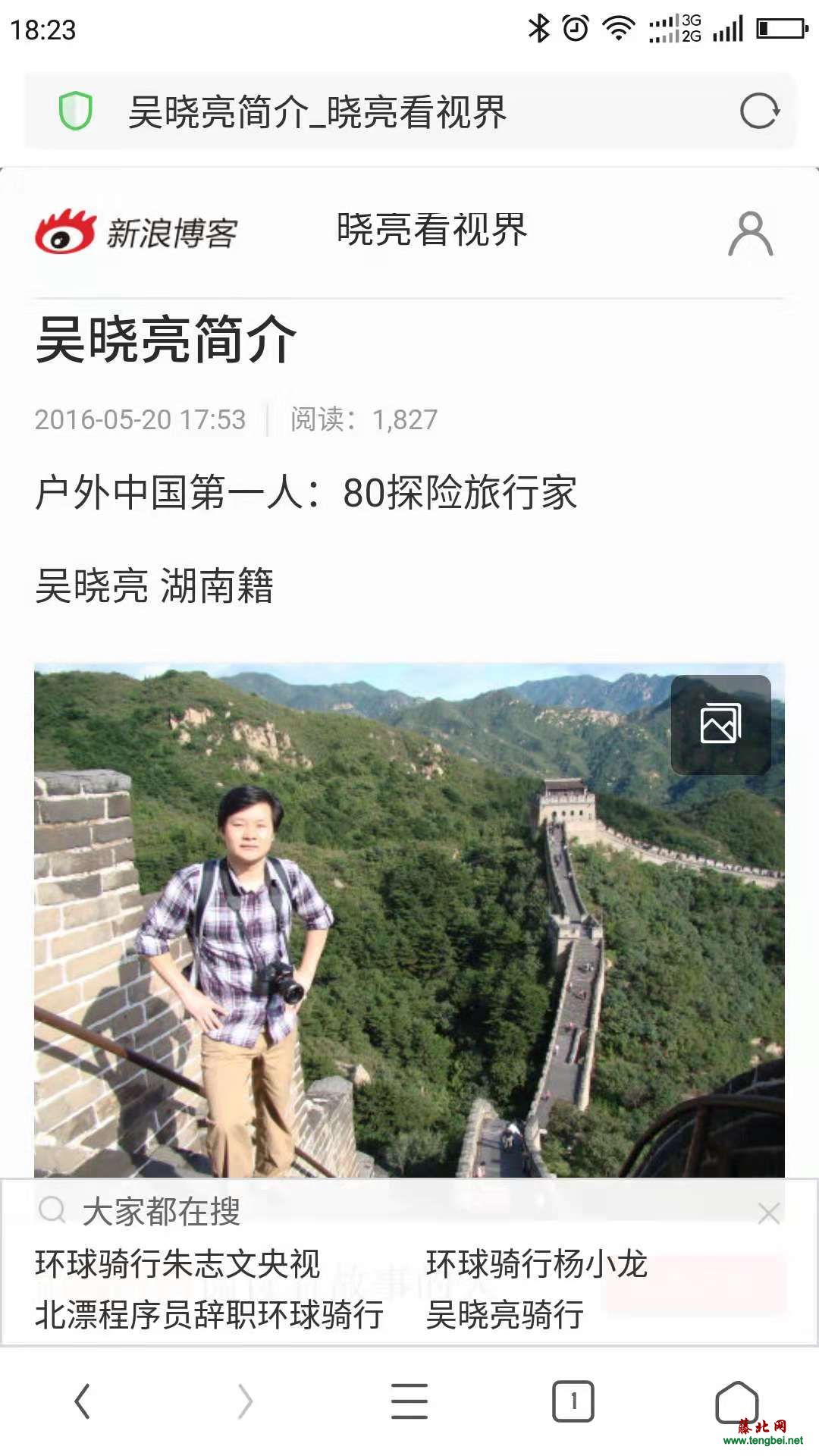Screen dimensions: 819x1456
Task: Open the 晓亮看视界 blog title
Action: [431, 230]
